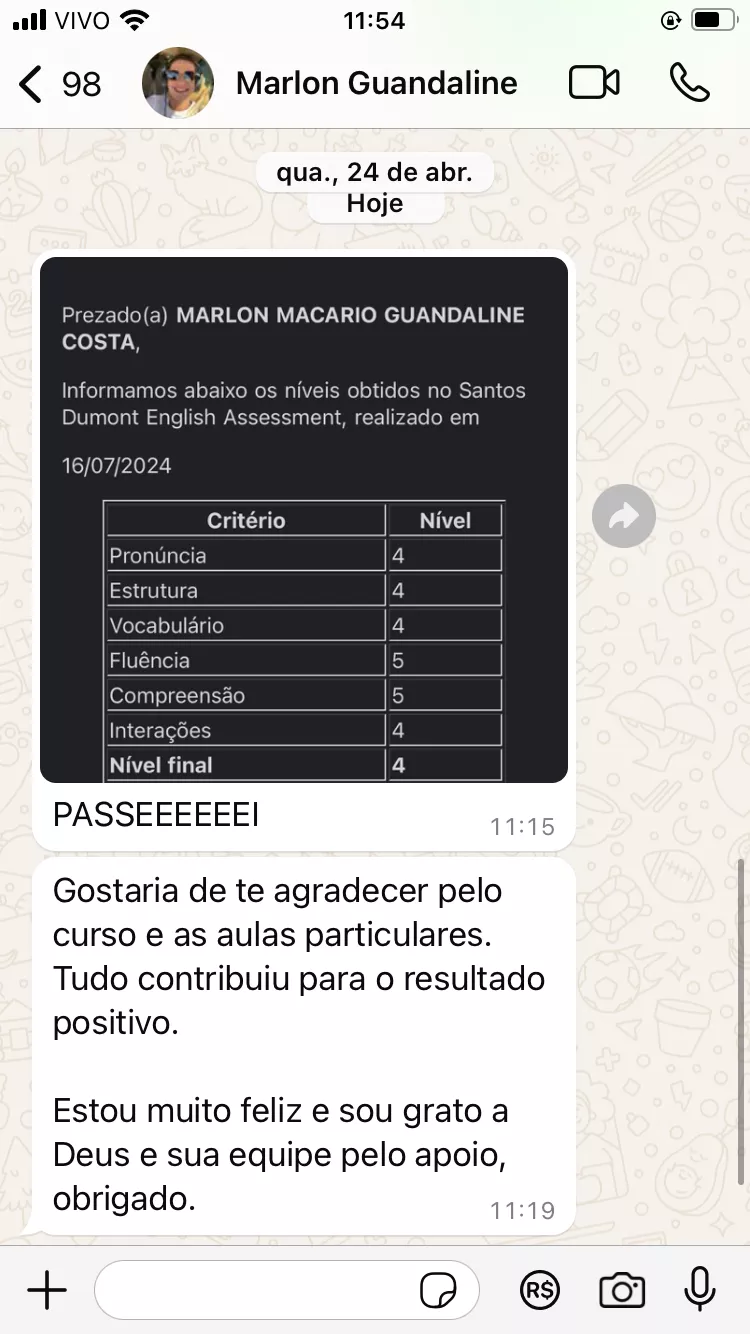750x1334 pixels.
Task: Forward the image using the arrow button
Action: coord(624,516)
